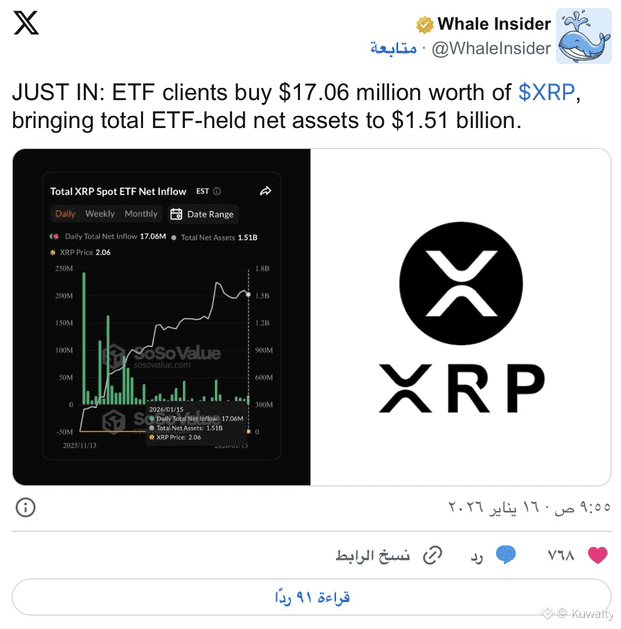This screenshot has height=629, width=621.
Task: Open the $XRP cashtag link
Action: [547, 94]
